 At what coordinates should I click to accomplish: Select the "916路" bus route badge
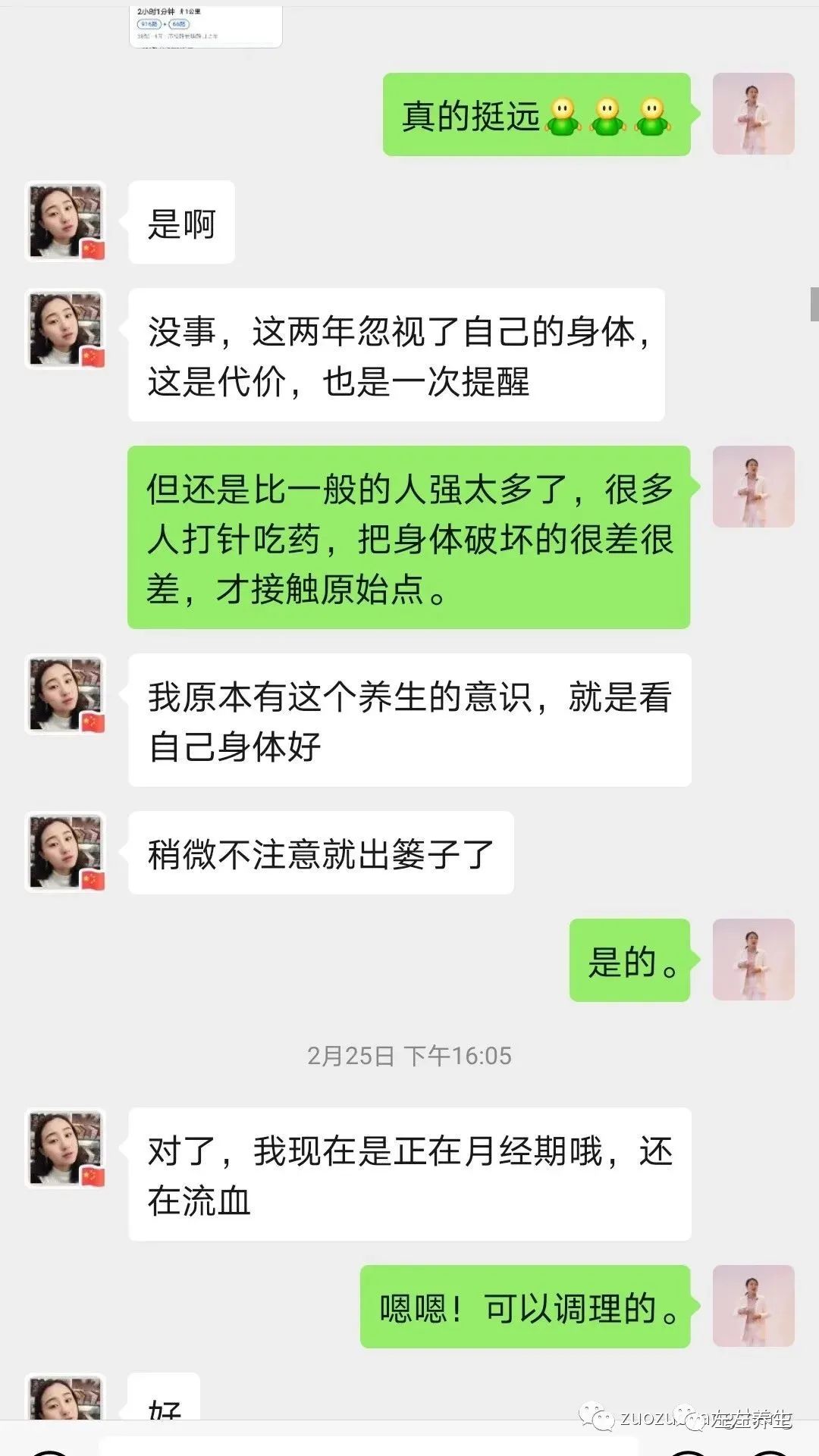(x=148, y=23)
